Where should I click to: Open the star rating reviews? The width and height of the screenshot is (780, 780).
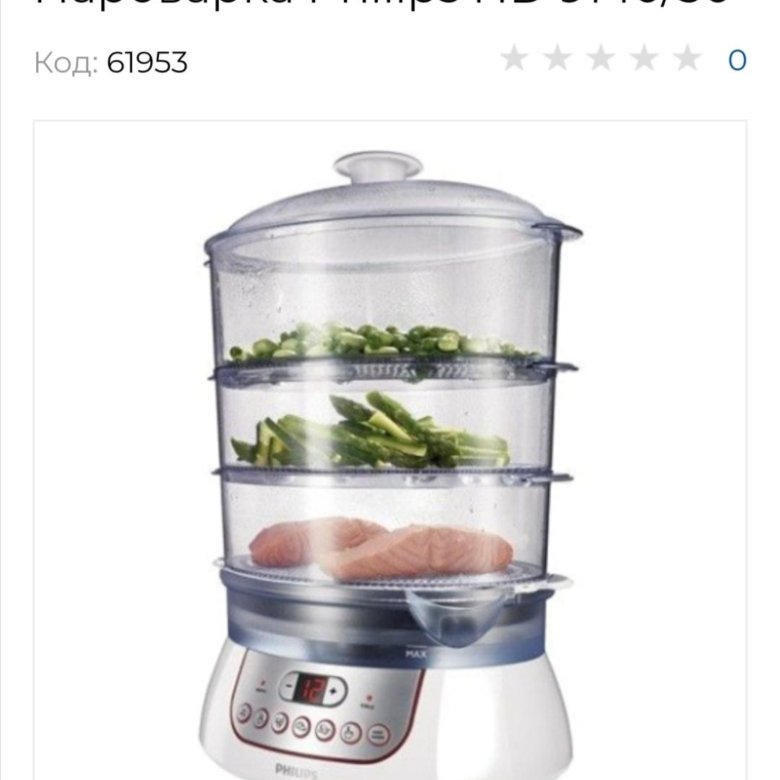click(600, 60)
